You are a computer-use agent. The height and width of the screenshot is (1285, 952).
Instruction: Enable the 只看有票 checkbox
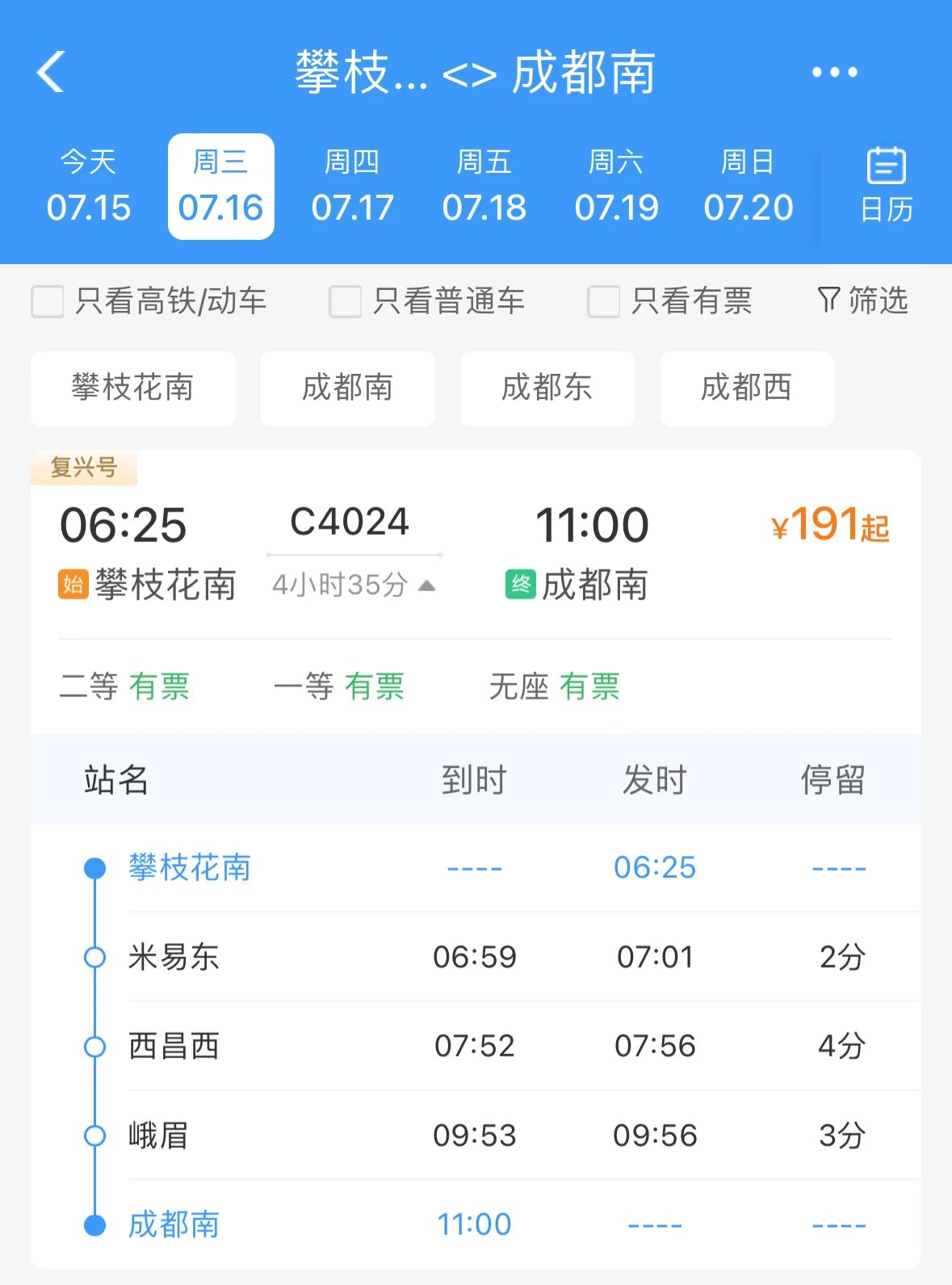tap(603, 302)
